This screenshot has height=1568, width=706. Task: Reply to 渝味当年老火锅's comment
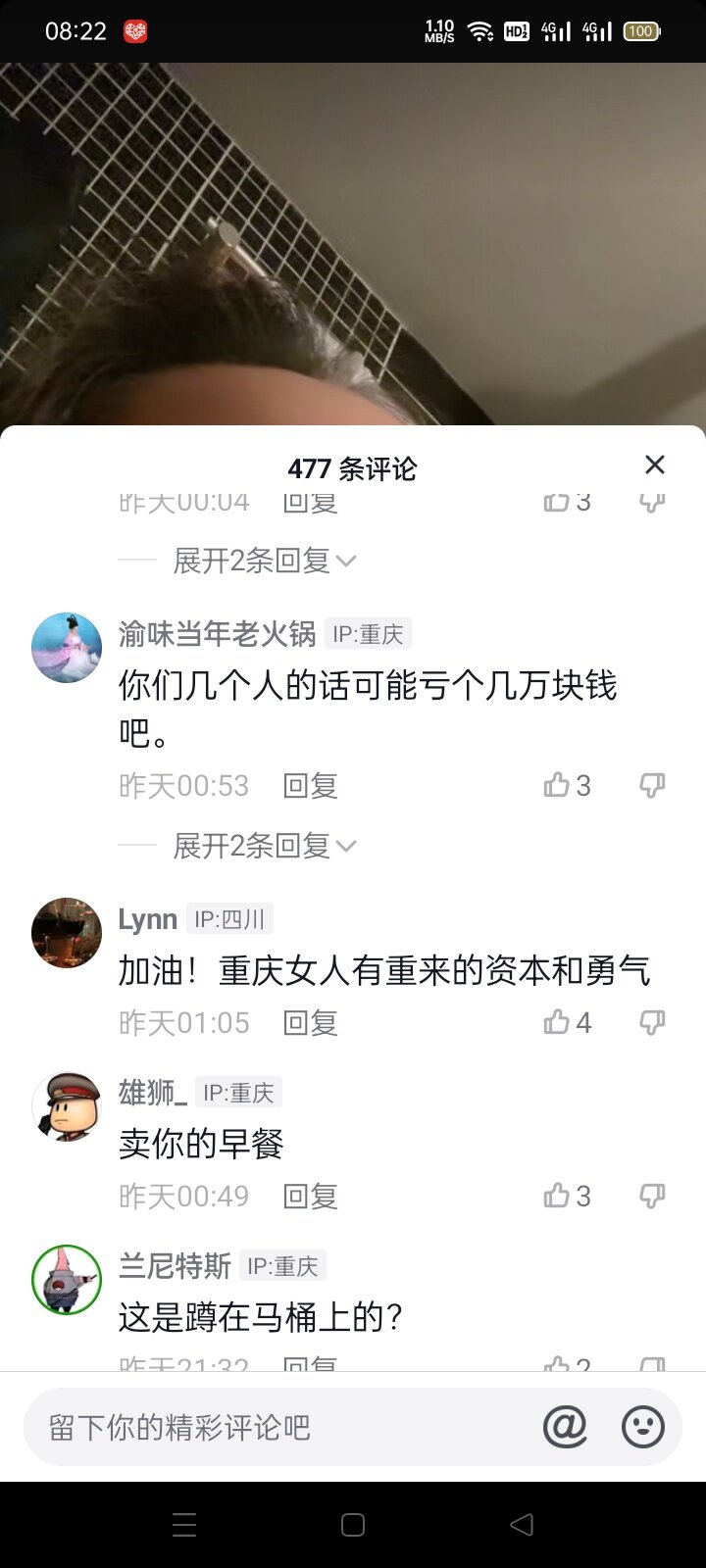(x=310, y=786)
